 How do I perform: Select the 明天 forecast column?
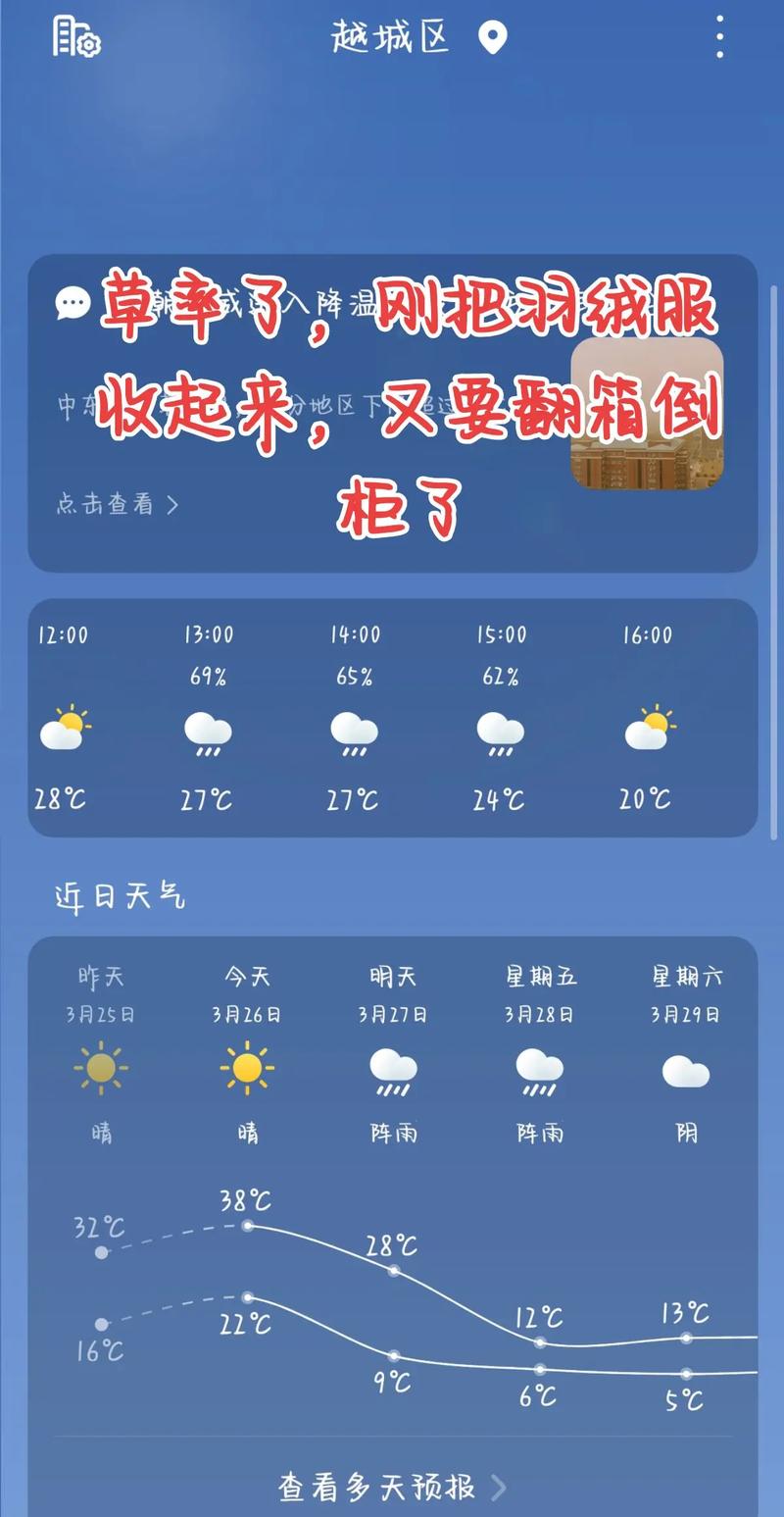coord(392,1049)
